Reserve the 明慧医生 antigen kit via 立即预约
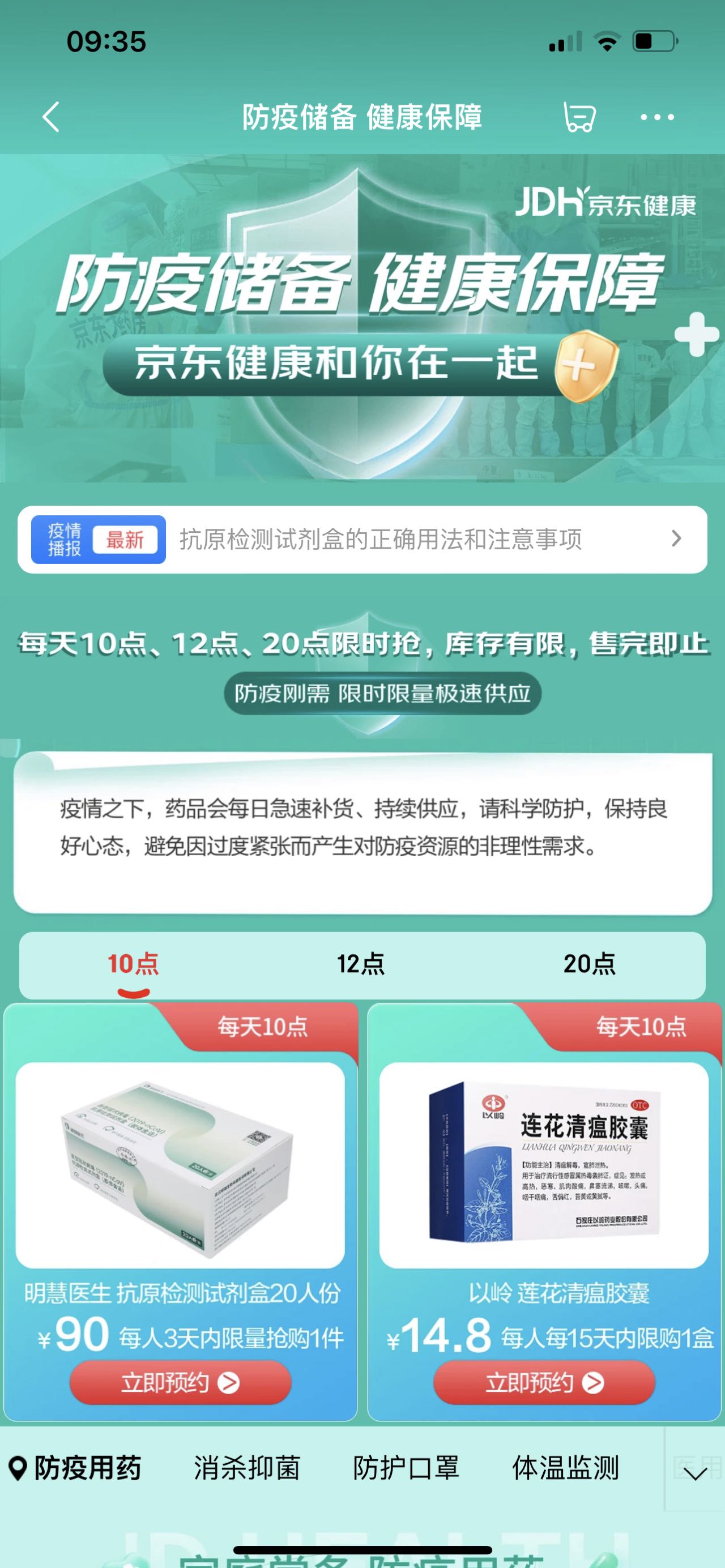This screenshot has height=1568, width=725. pos(180,1383)
